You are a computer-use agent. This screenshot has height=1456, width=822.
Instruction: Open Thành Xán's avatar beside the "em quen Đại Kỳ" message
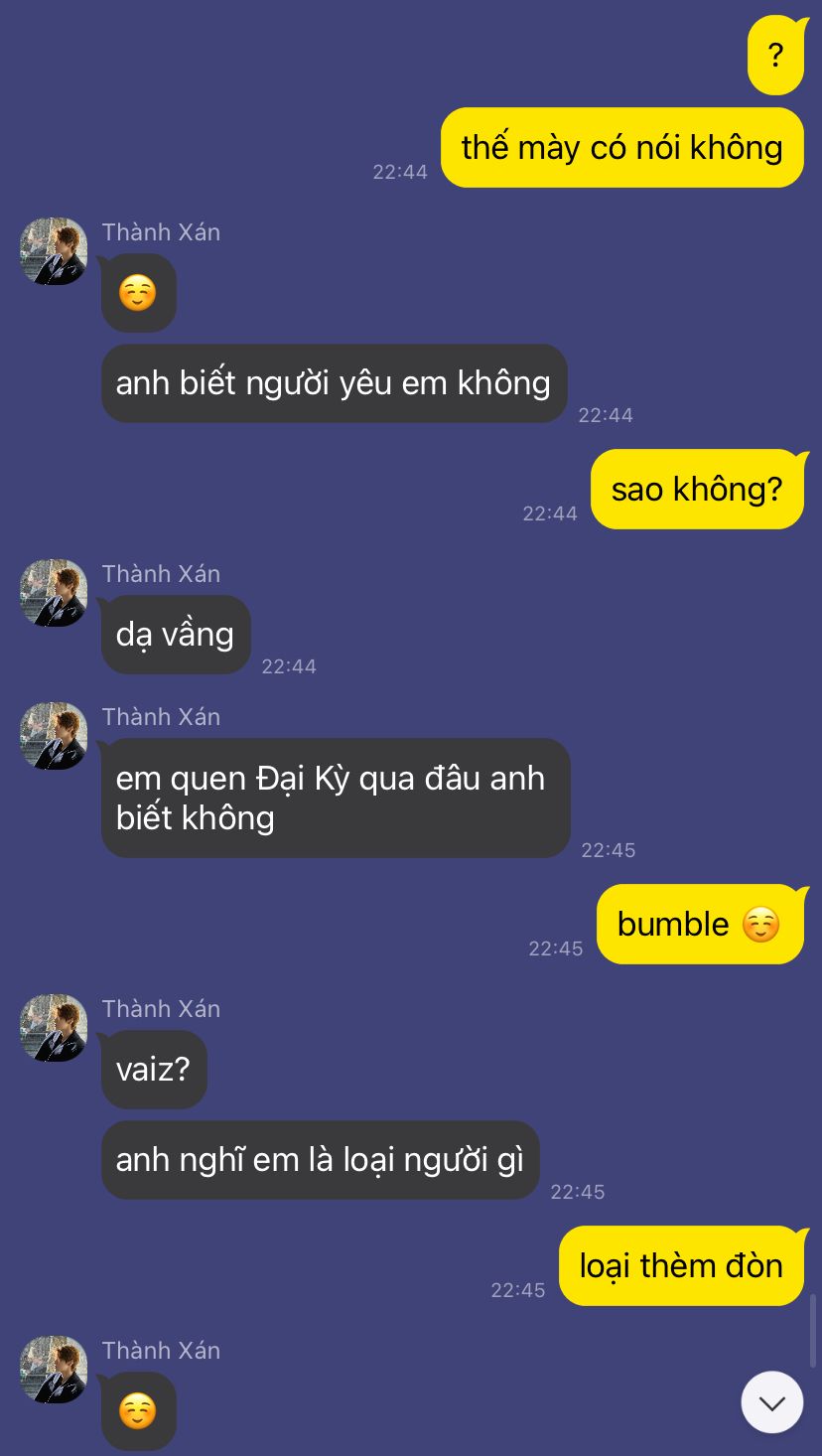click(x=54, y=736)
